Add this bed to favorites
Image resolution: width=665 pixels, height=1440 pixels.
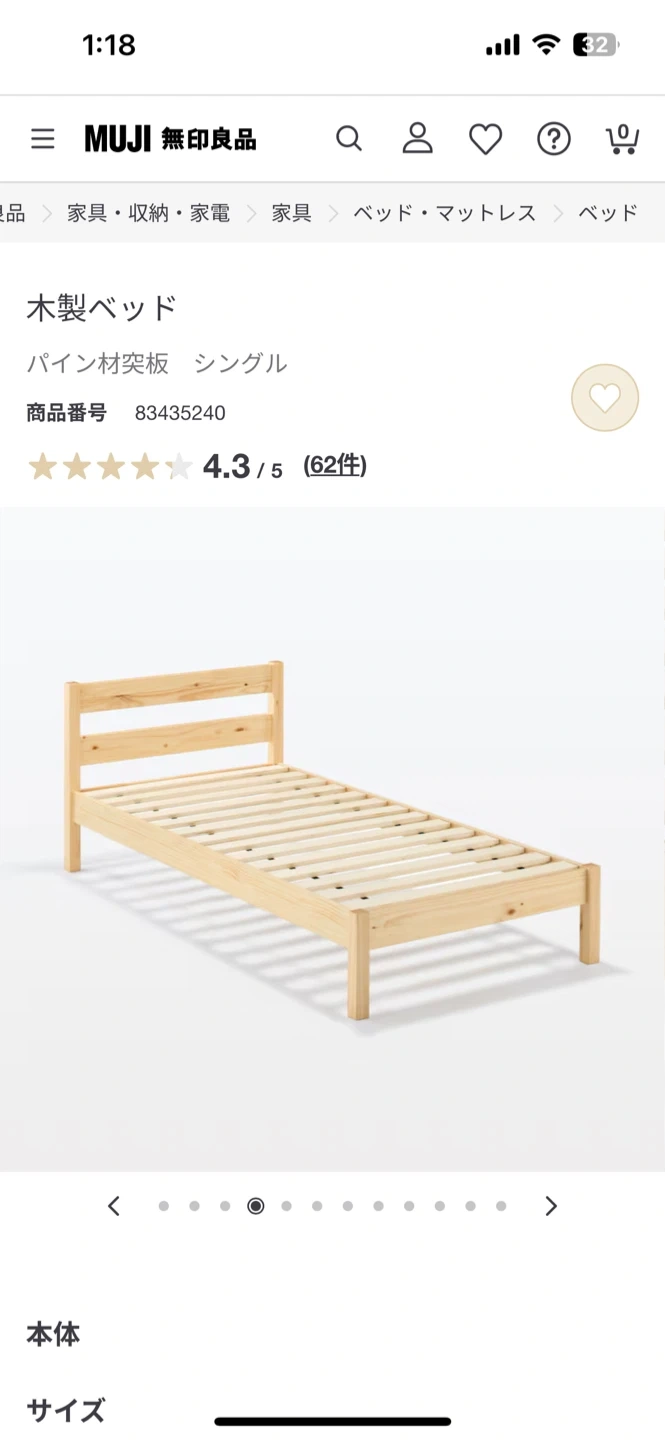tap(604, 398)
